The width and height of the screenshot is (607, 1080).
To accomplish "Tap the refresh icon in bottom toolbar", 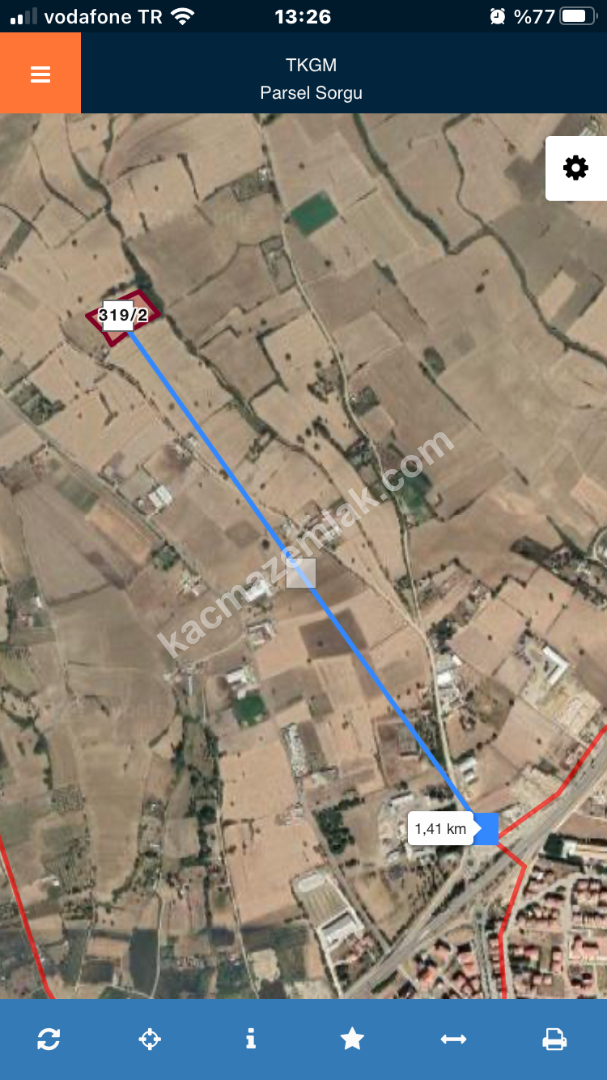I will (x=48, y=1039).
